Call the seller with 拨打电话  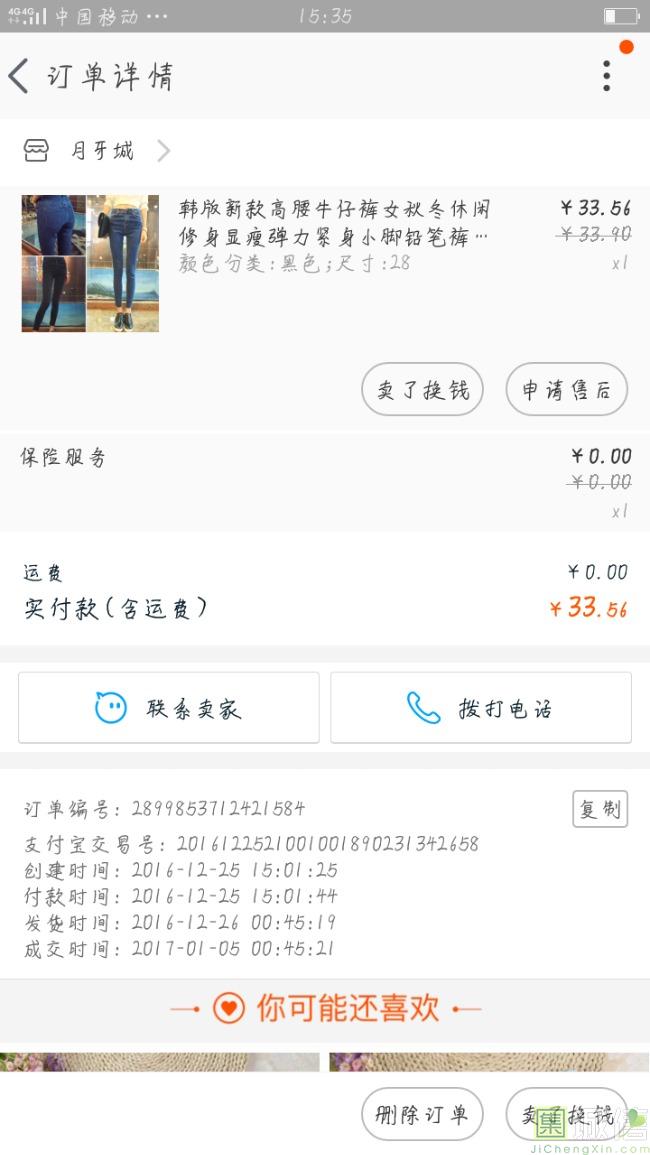coord(481,708)
